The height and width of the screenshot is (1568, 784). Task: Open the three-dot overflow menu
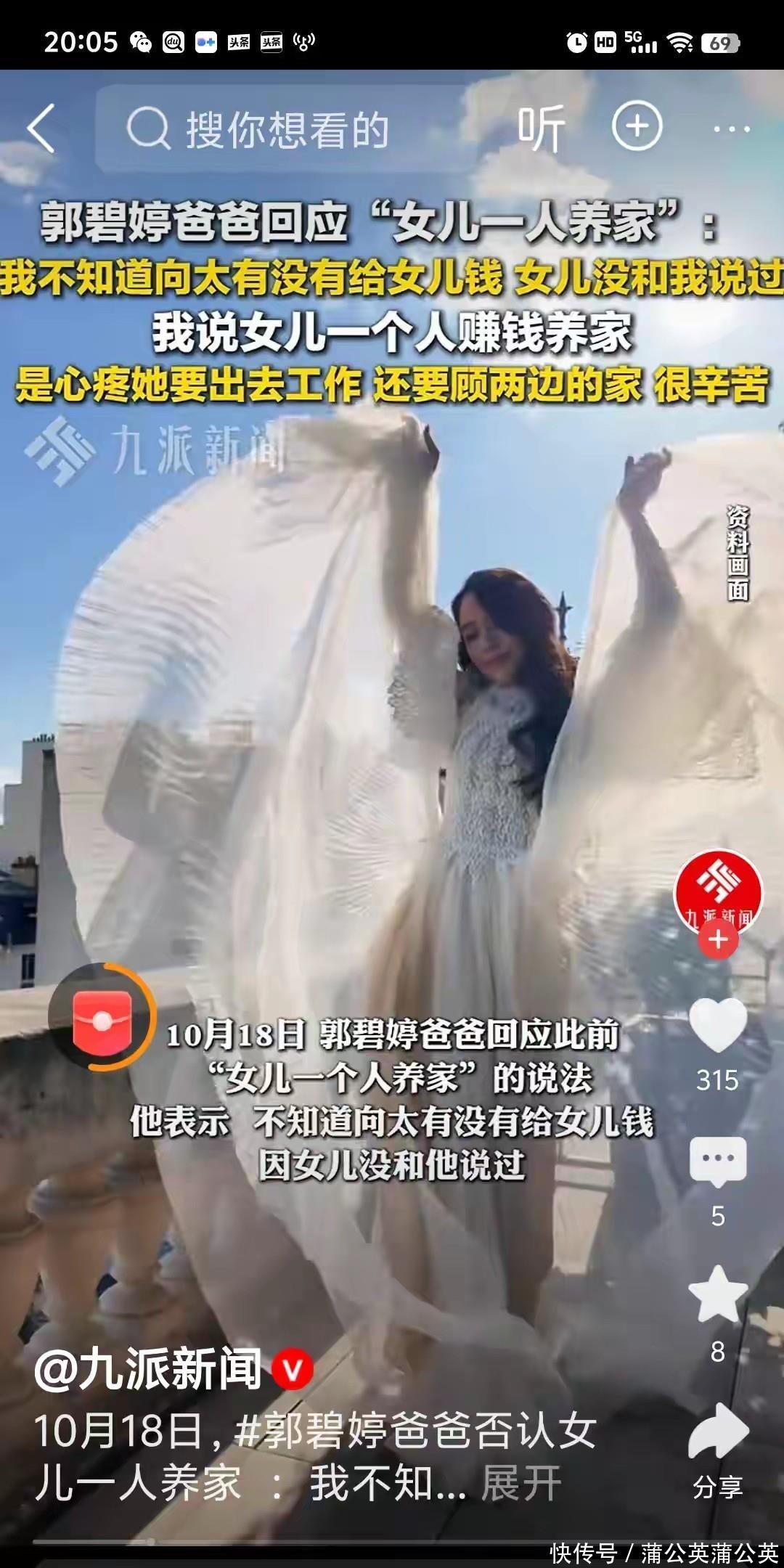(731, 130)
